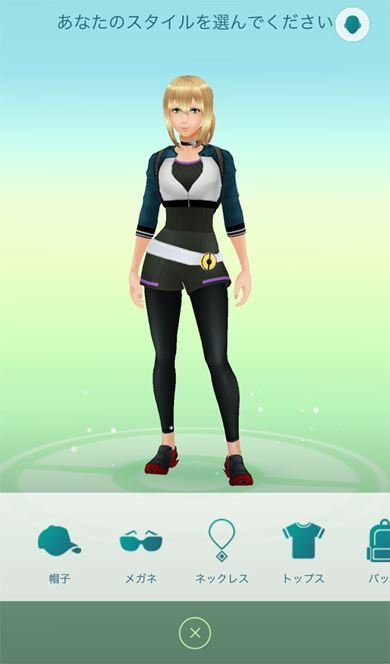390x664 pixels.
Task: Open the トップス tops category
Action: click(x=303, y=553)
